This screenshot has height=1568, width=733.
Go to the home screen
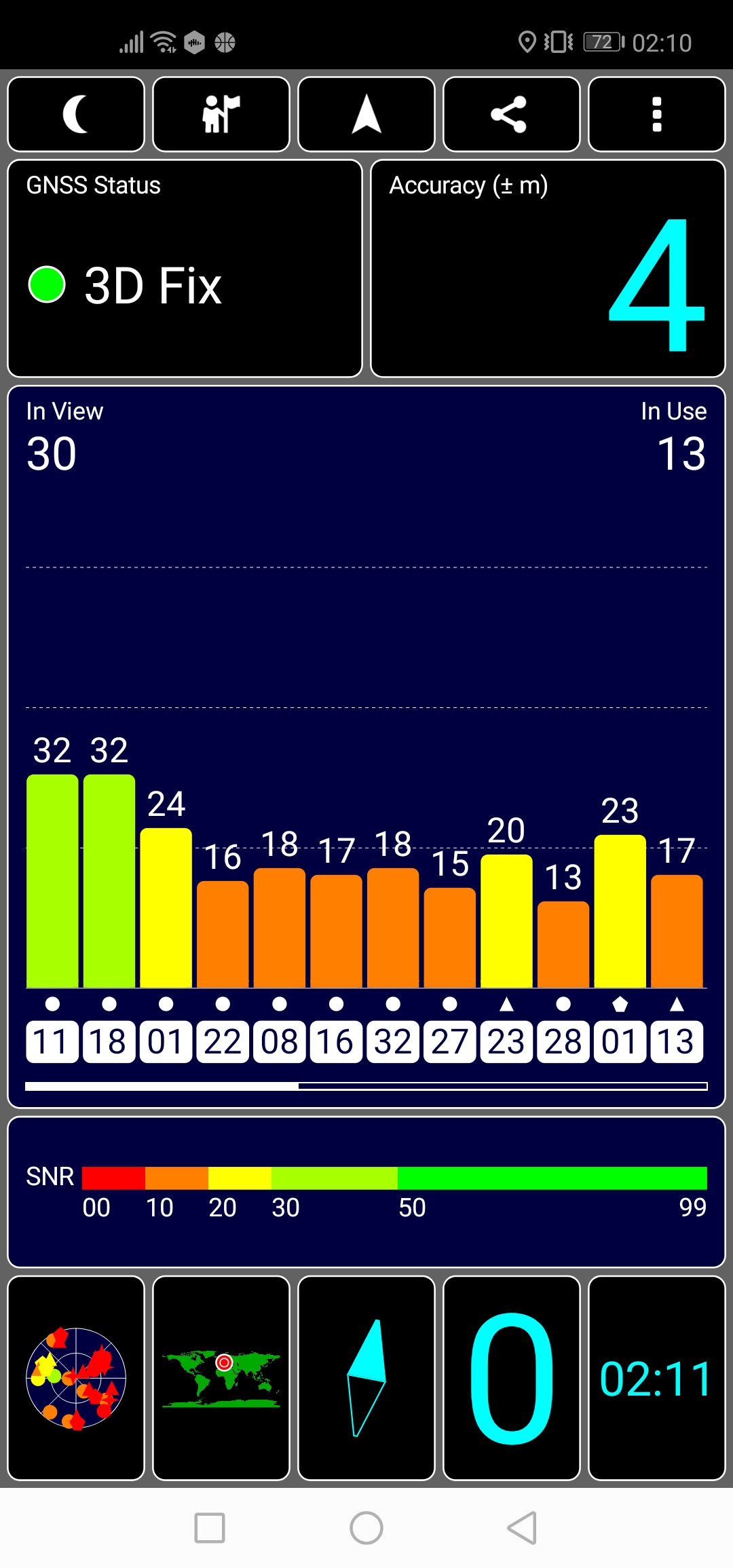366,1528
